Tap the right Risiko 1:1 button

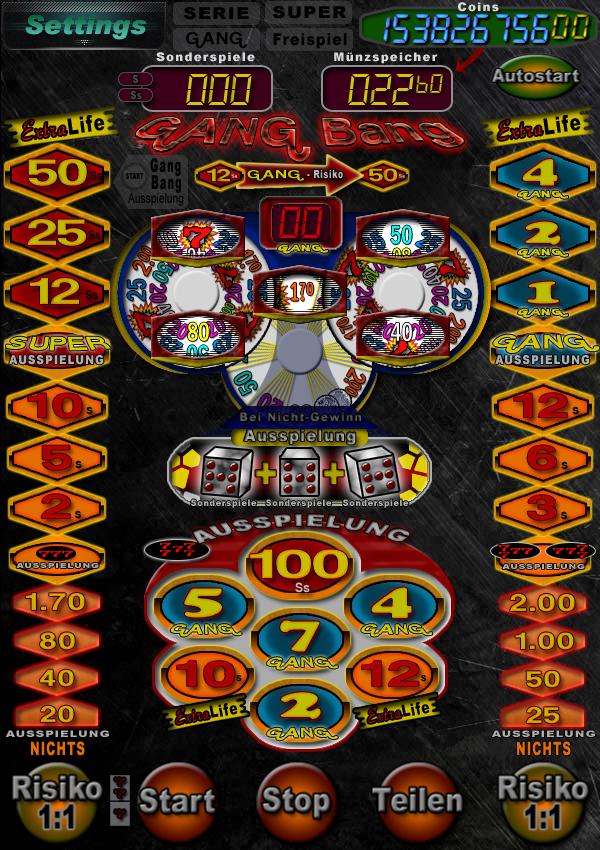pyautogui.click(x=541, y=803)
